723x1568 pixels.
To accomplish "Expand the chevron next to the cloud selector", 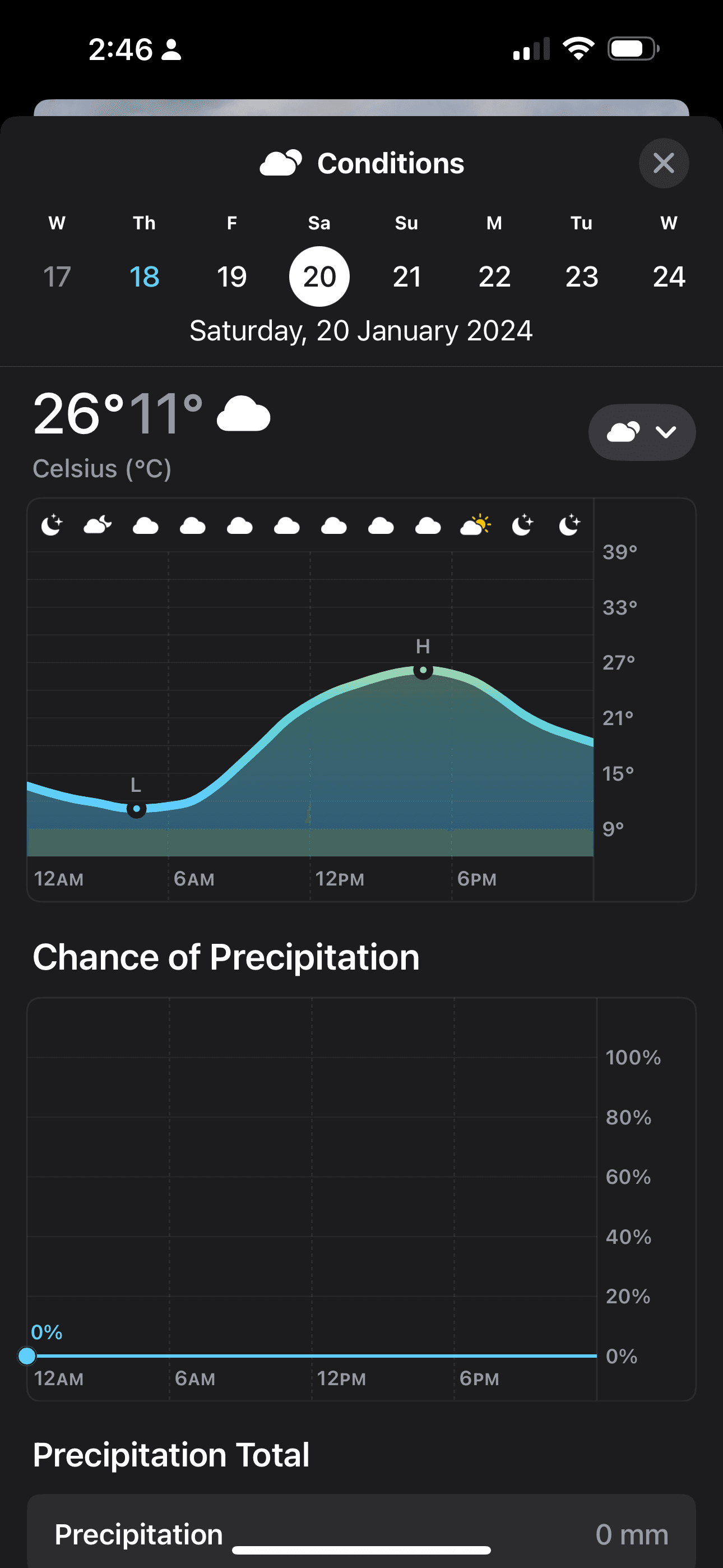I will [666, 432].
